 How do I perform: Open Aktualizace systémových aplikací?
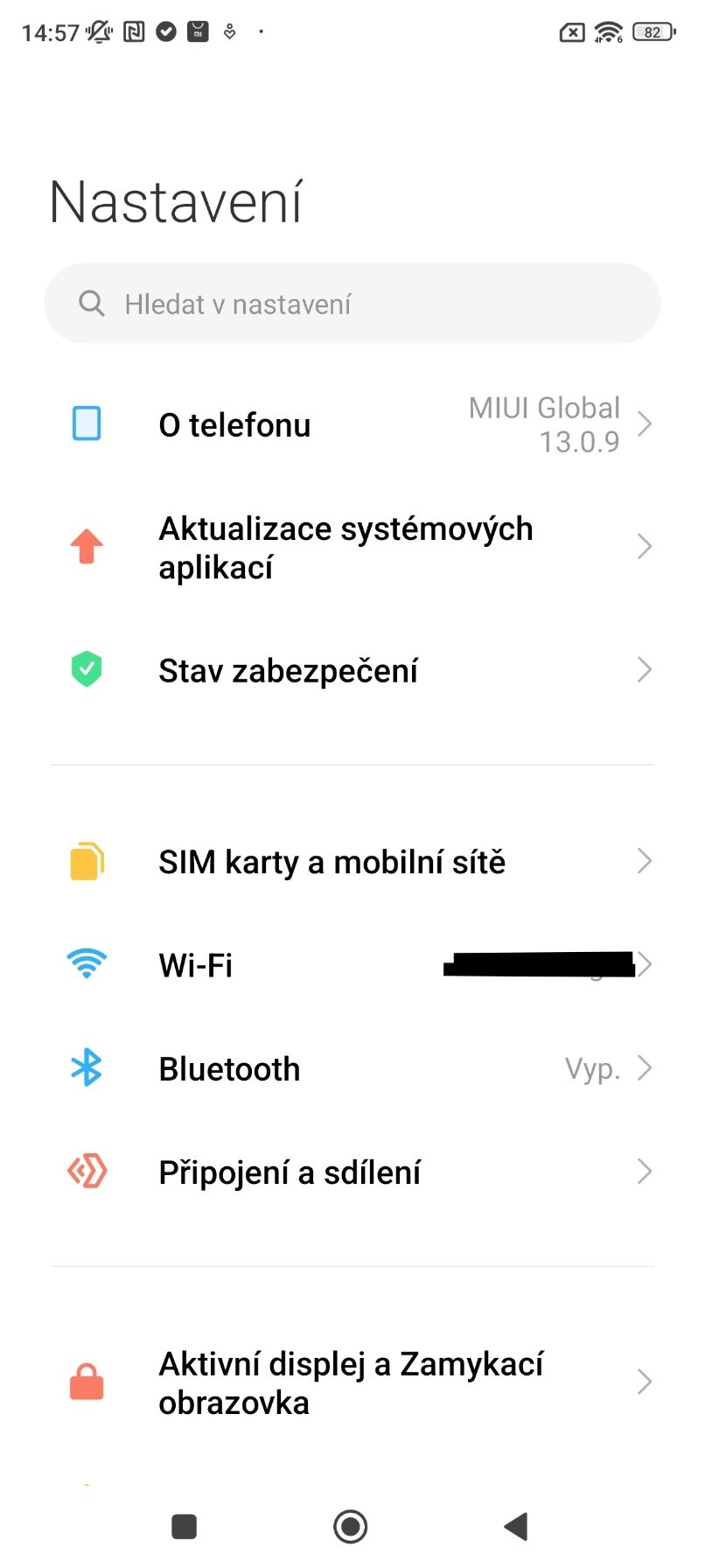[352, 548]
